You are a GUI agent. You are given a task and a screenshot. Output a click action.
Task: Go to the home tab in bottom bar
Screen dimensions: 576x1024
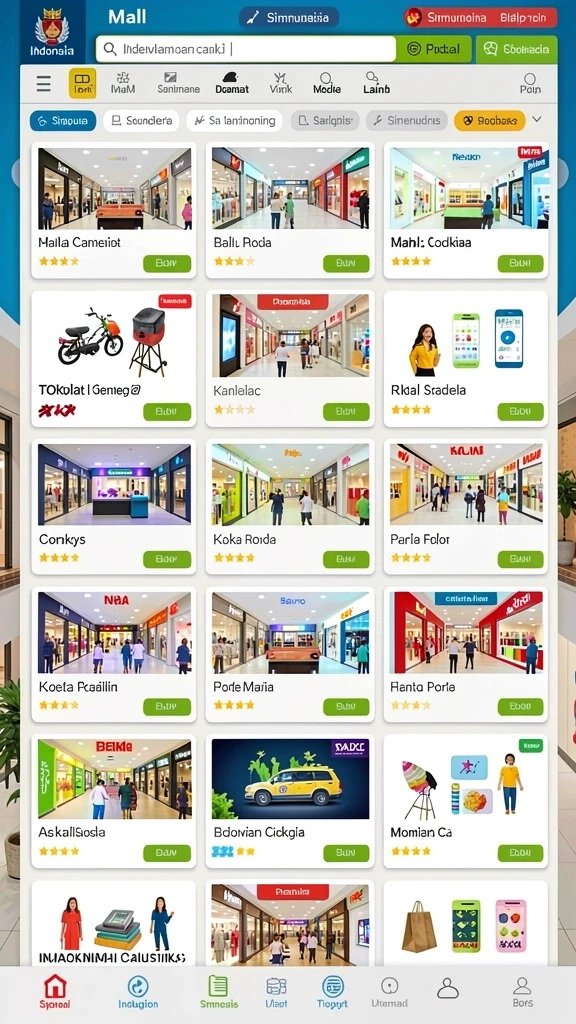[x=54, y=991]
